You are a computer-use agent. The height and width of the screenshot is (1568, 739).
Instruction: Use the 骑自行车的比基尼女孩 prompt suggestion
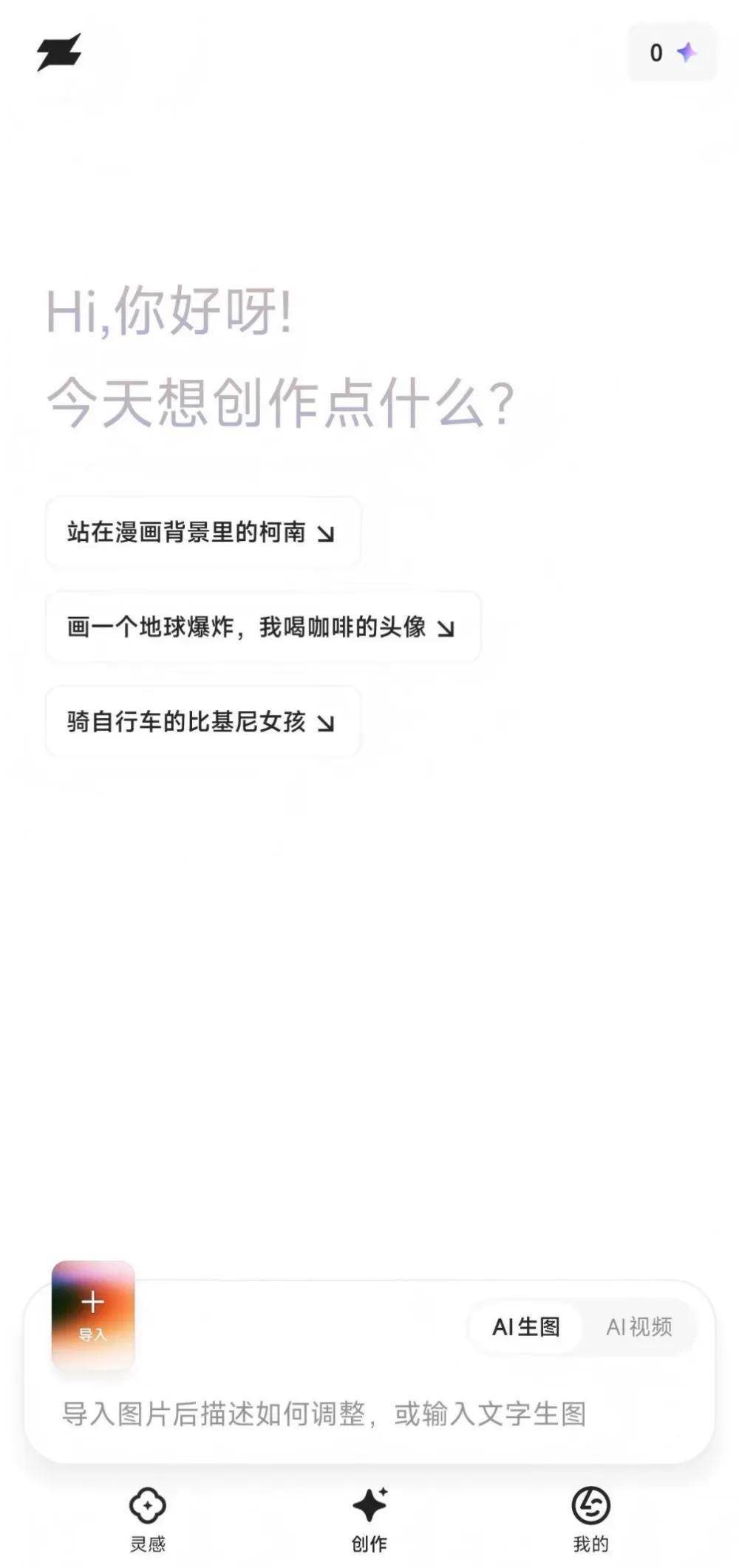[202, 721]
